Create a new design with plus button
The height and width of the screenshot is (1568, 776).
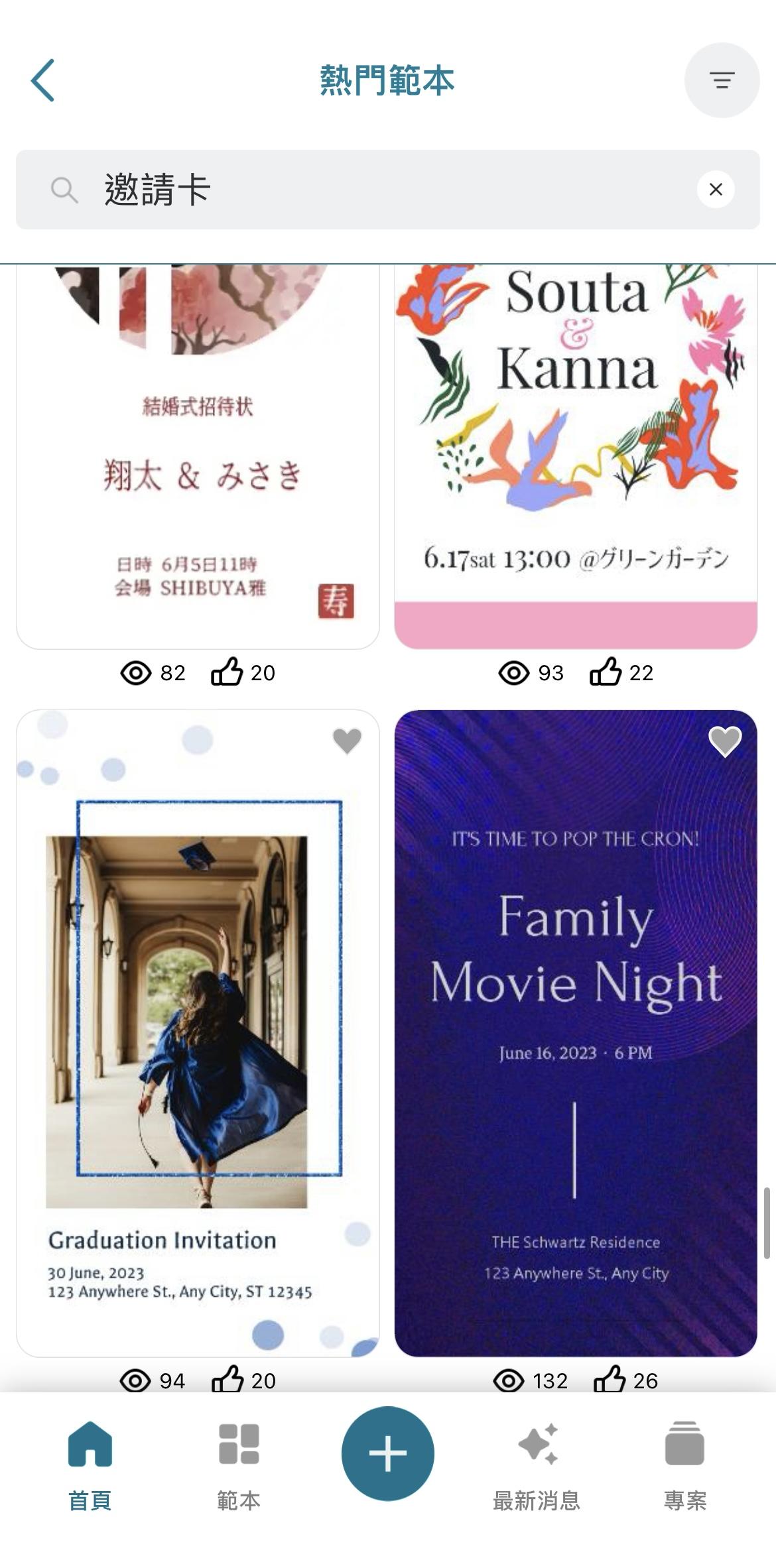[388, 1453]
